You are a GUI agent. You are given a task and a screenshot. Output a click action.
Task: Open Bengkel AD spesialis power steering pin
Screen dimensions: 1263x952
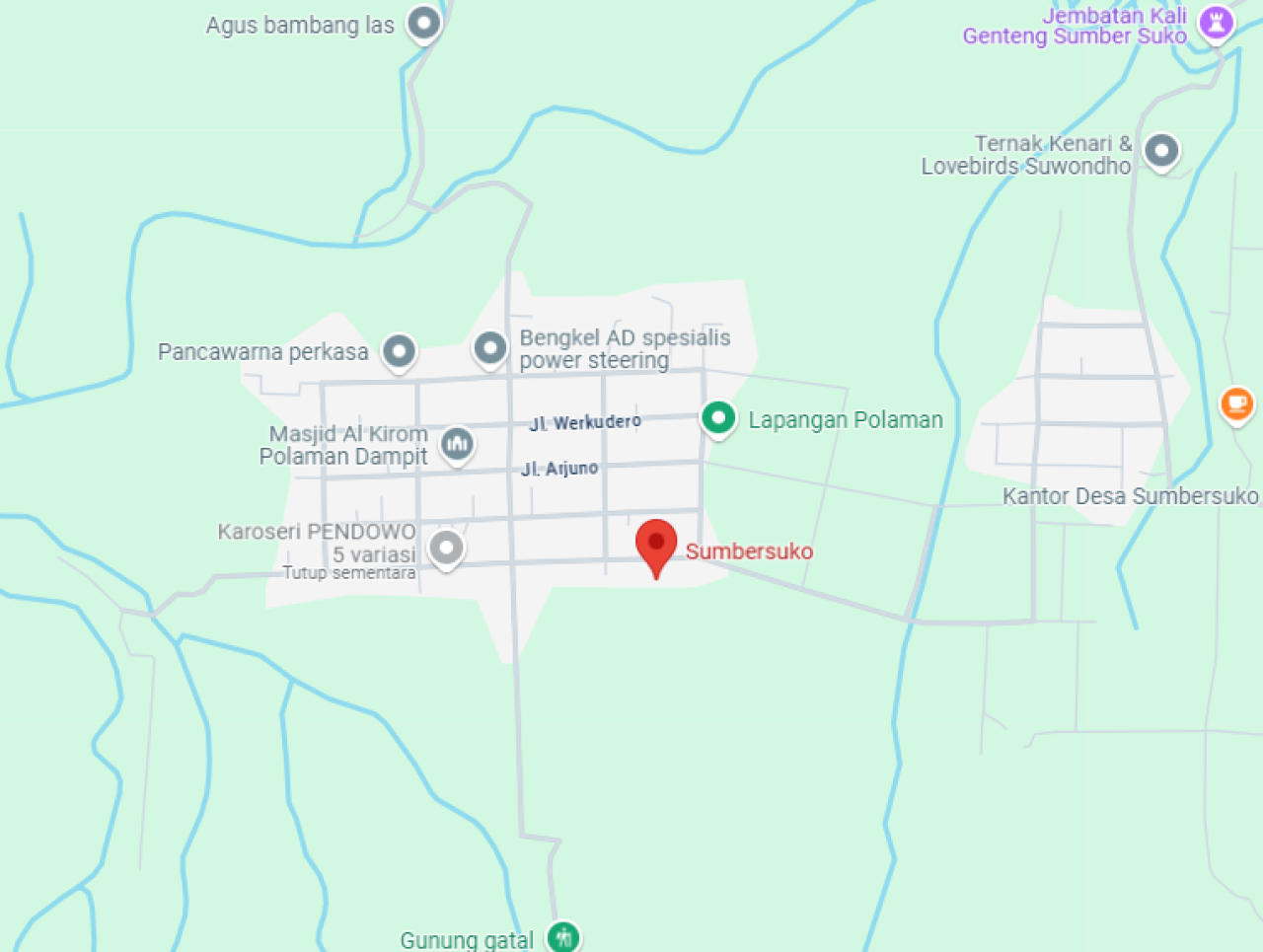(490, 347)
